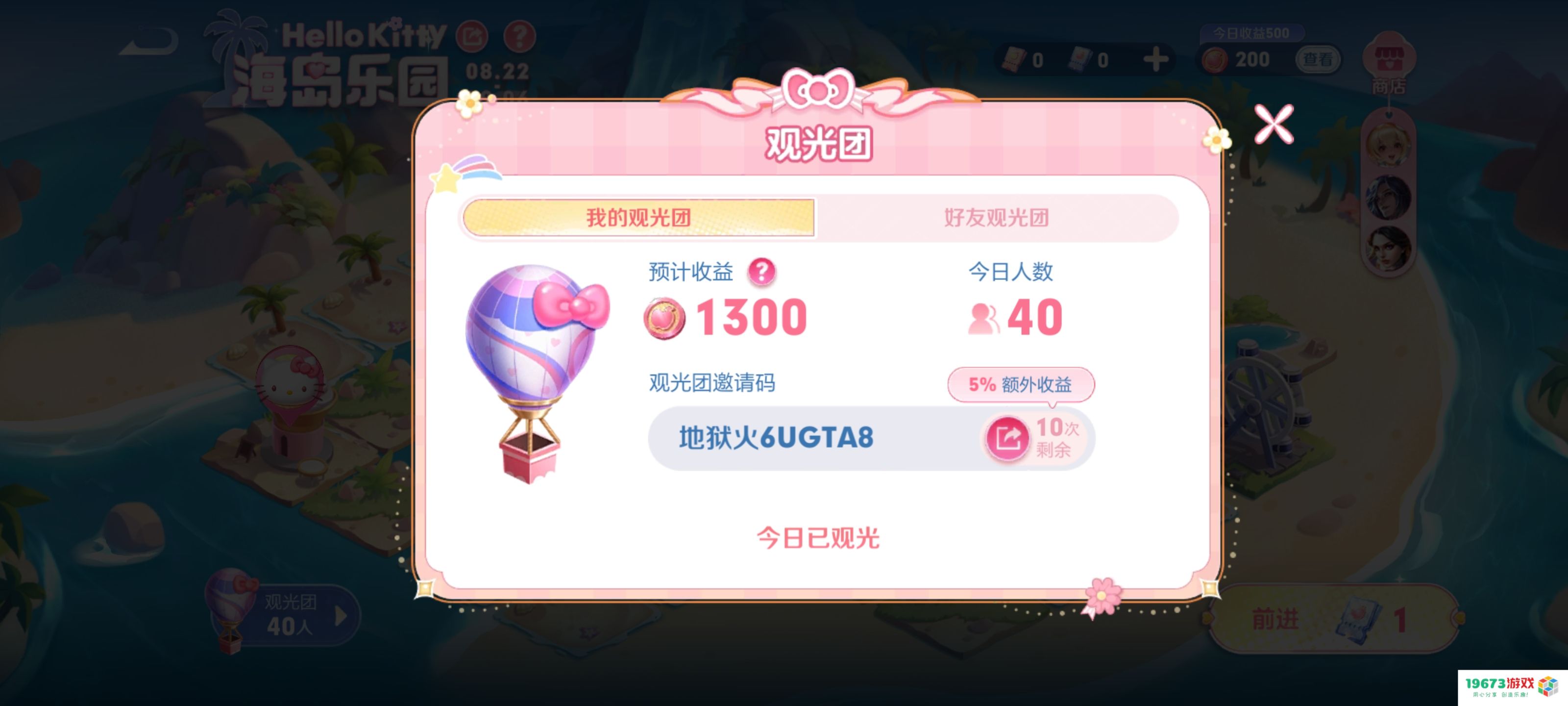Select the 我的观光团 tab

(x=638, y=218)
